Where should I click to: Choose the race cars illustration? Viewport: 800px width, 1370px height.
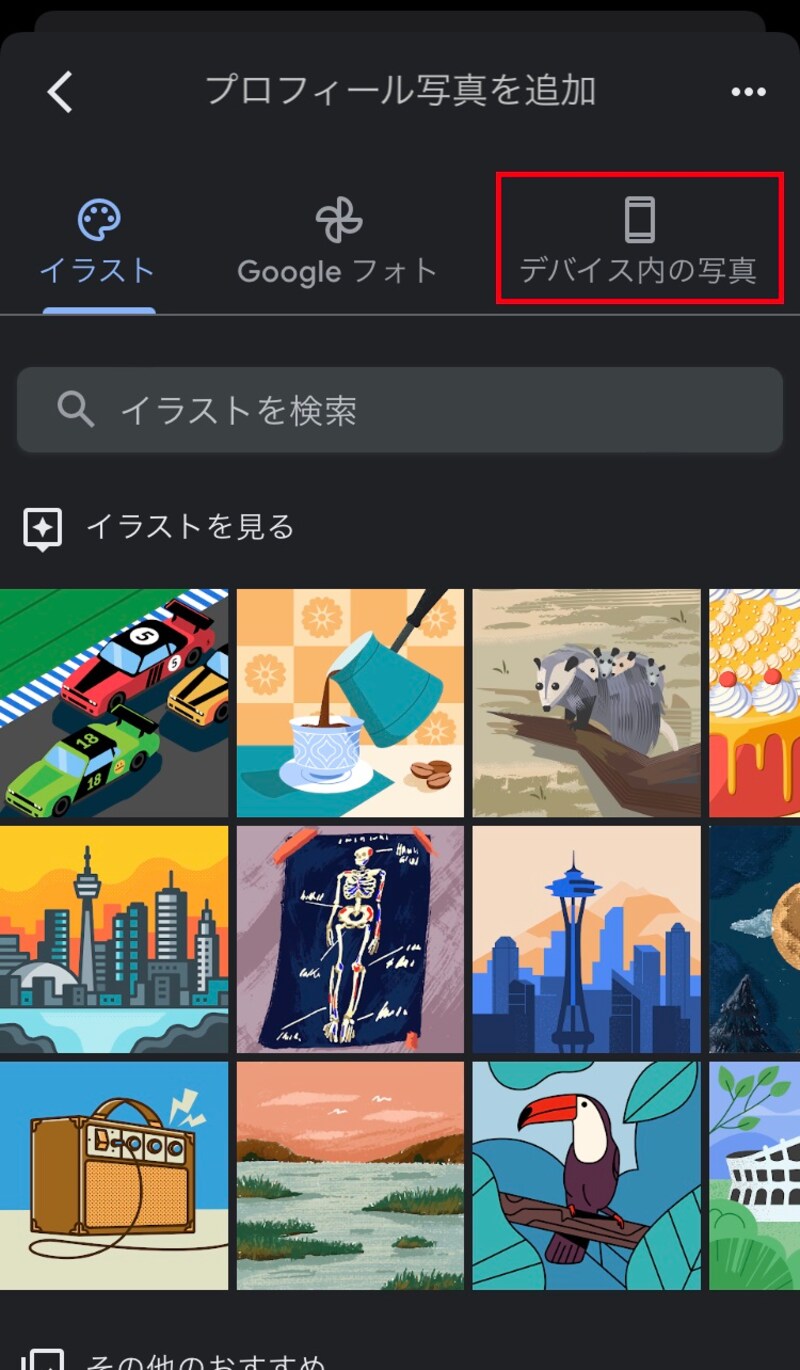[114, 703]
